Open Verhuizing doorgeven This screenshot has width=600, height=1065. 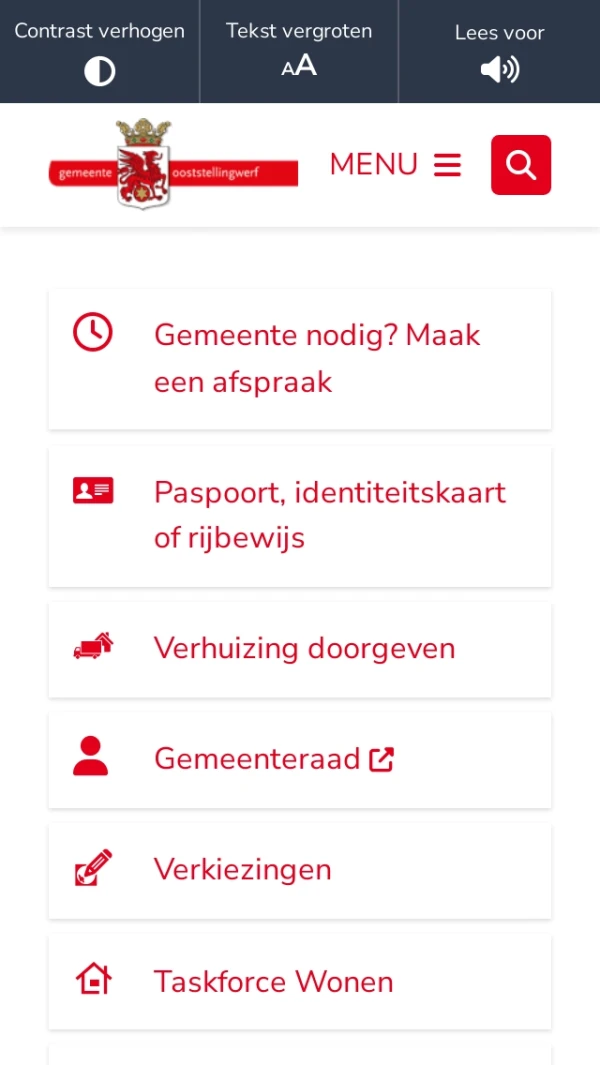300,649
